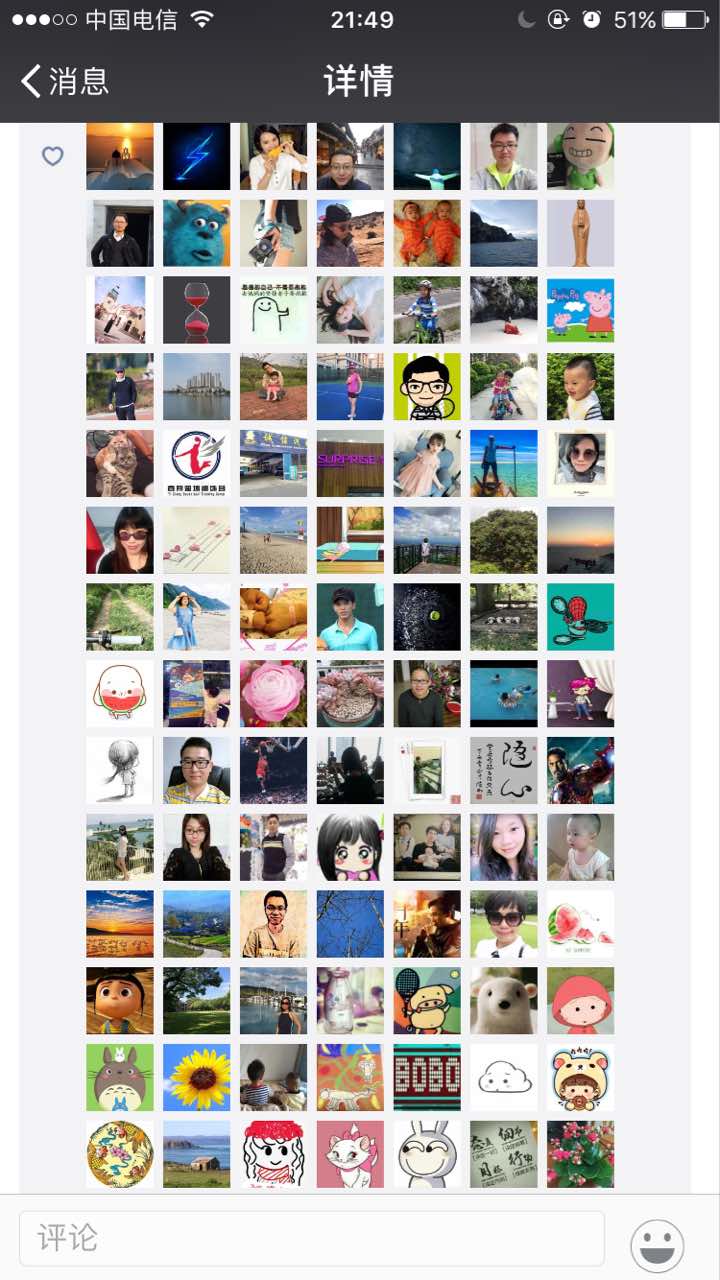Open the Totoro avatar's profile
The height and width of the screenshot is (1280, 720).
click(120, 1078)
